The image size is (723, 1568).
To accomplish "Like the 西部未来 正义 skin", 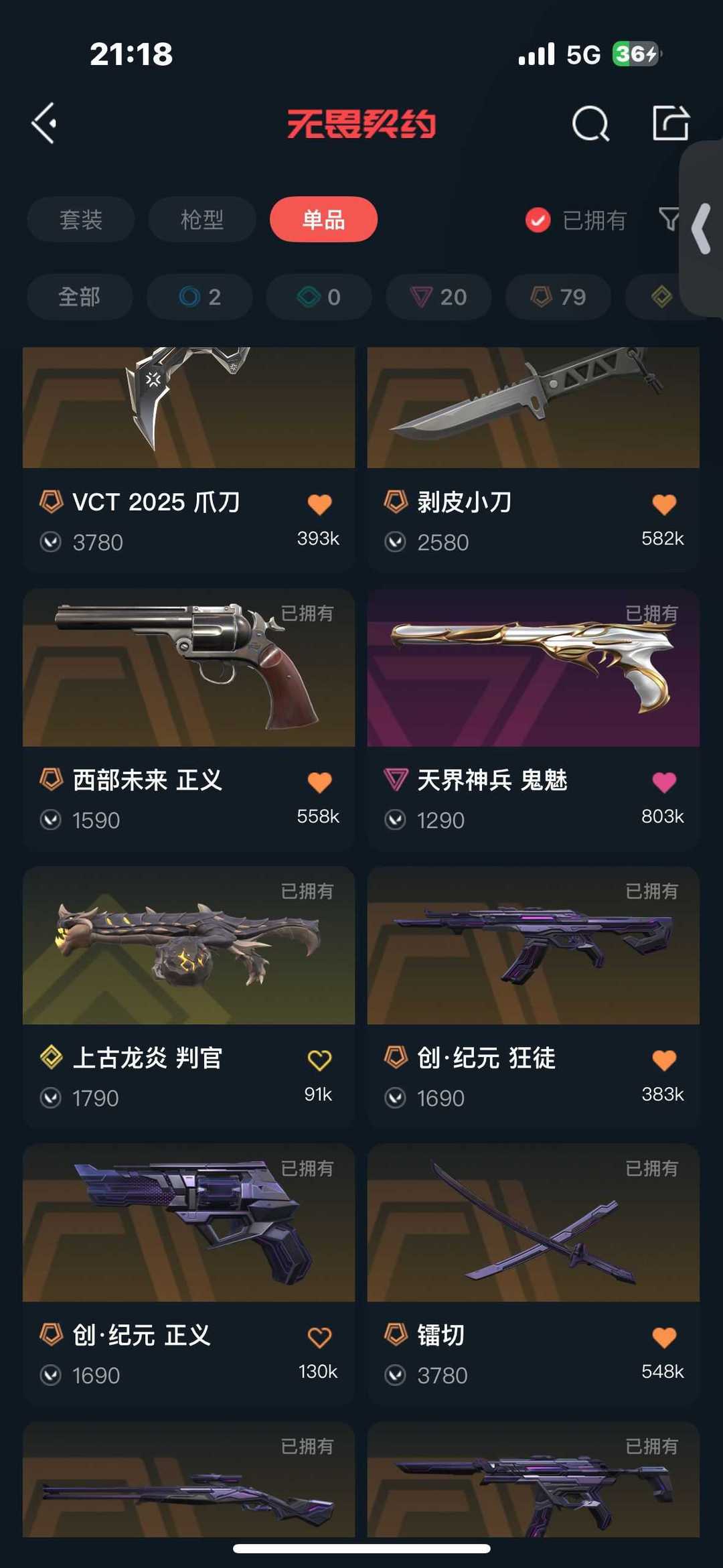I will coord(319,782).
